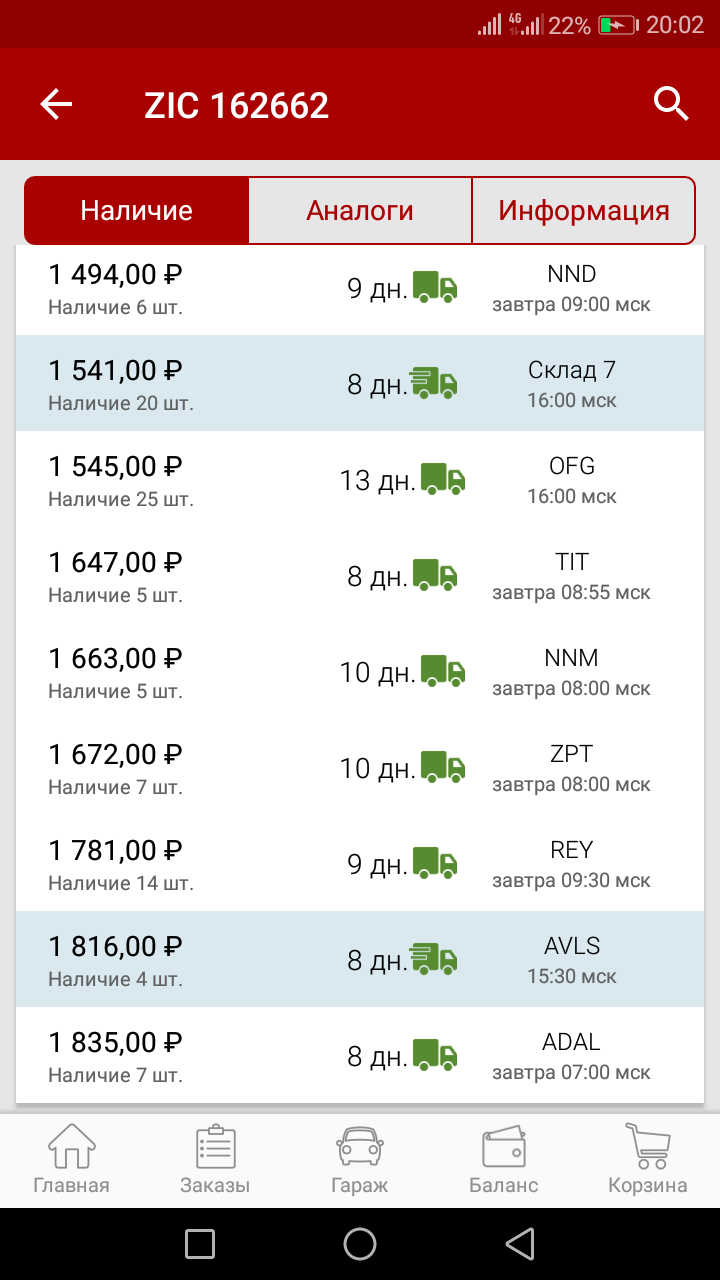Choose the AVLS offer for 1 816,00 ₽
720x1280 pixels.
click(360, 960)
